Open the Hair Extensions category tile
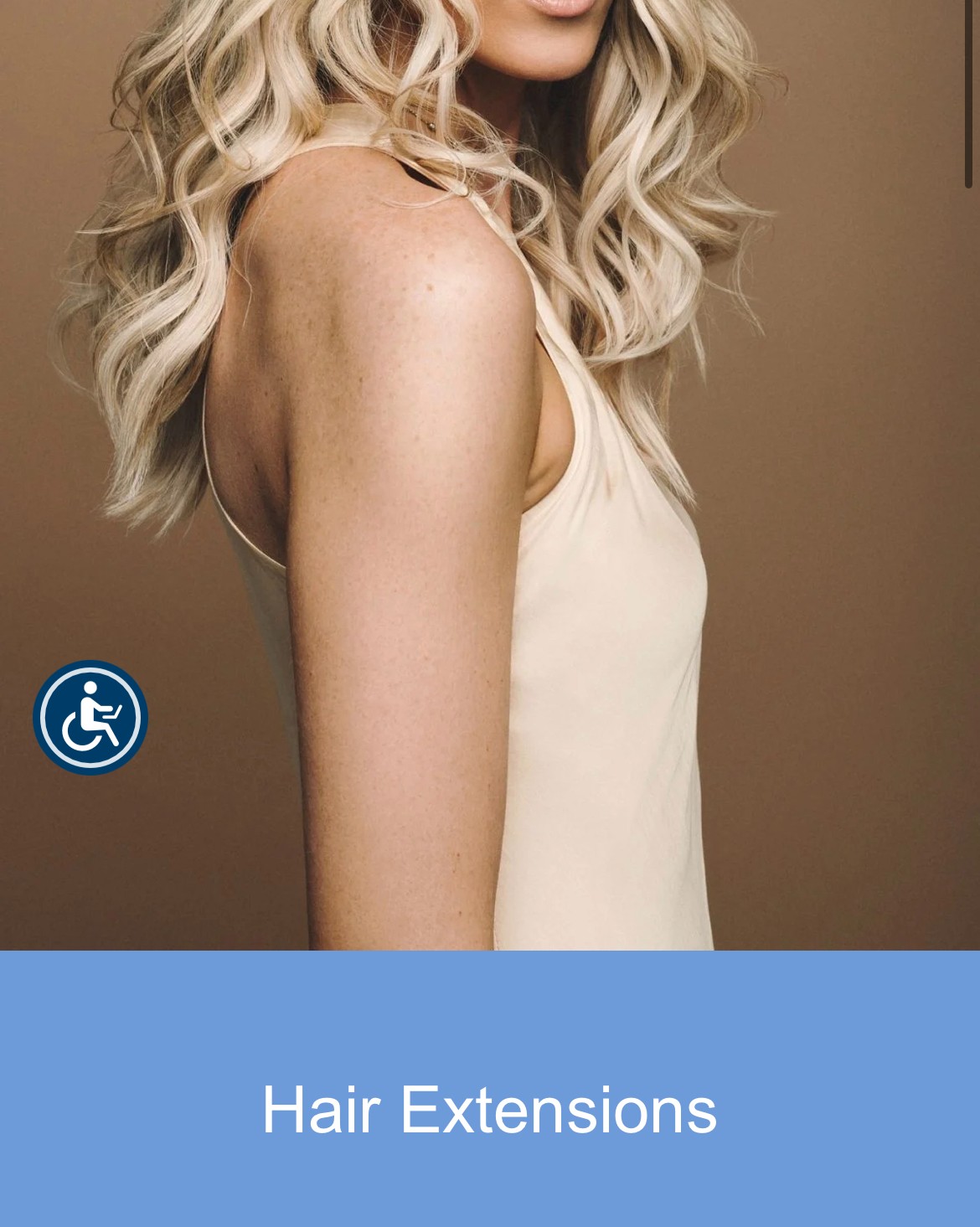This screenshot has height=1227, width=980. tap(489, 1108)
